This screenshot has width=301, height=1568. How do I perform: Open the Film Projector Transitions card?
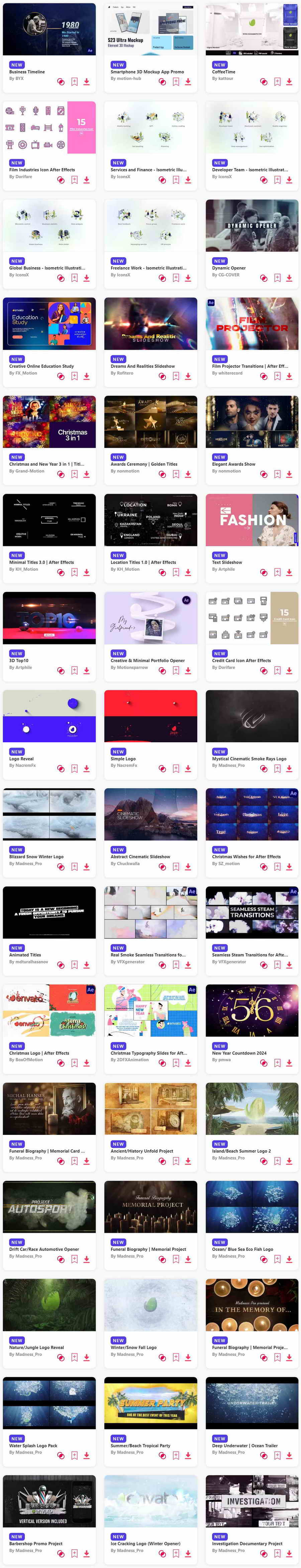(252, 324)
